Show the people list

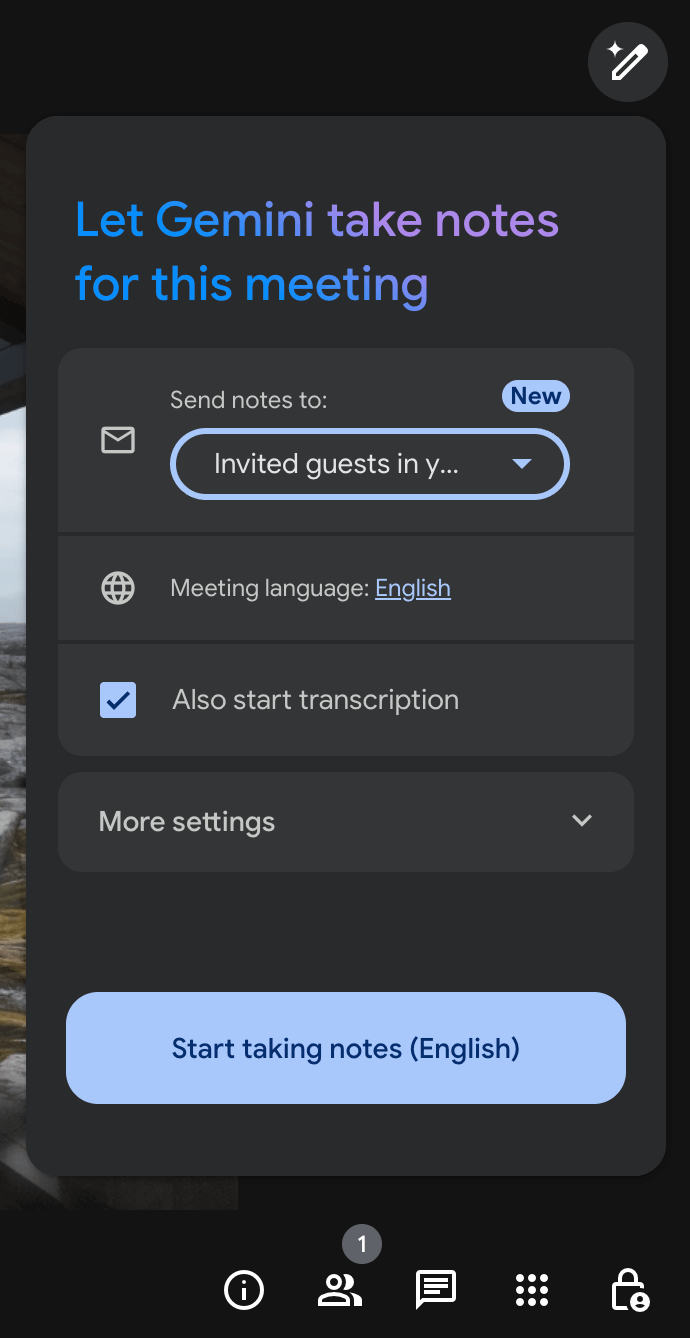[340, 1290]
